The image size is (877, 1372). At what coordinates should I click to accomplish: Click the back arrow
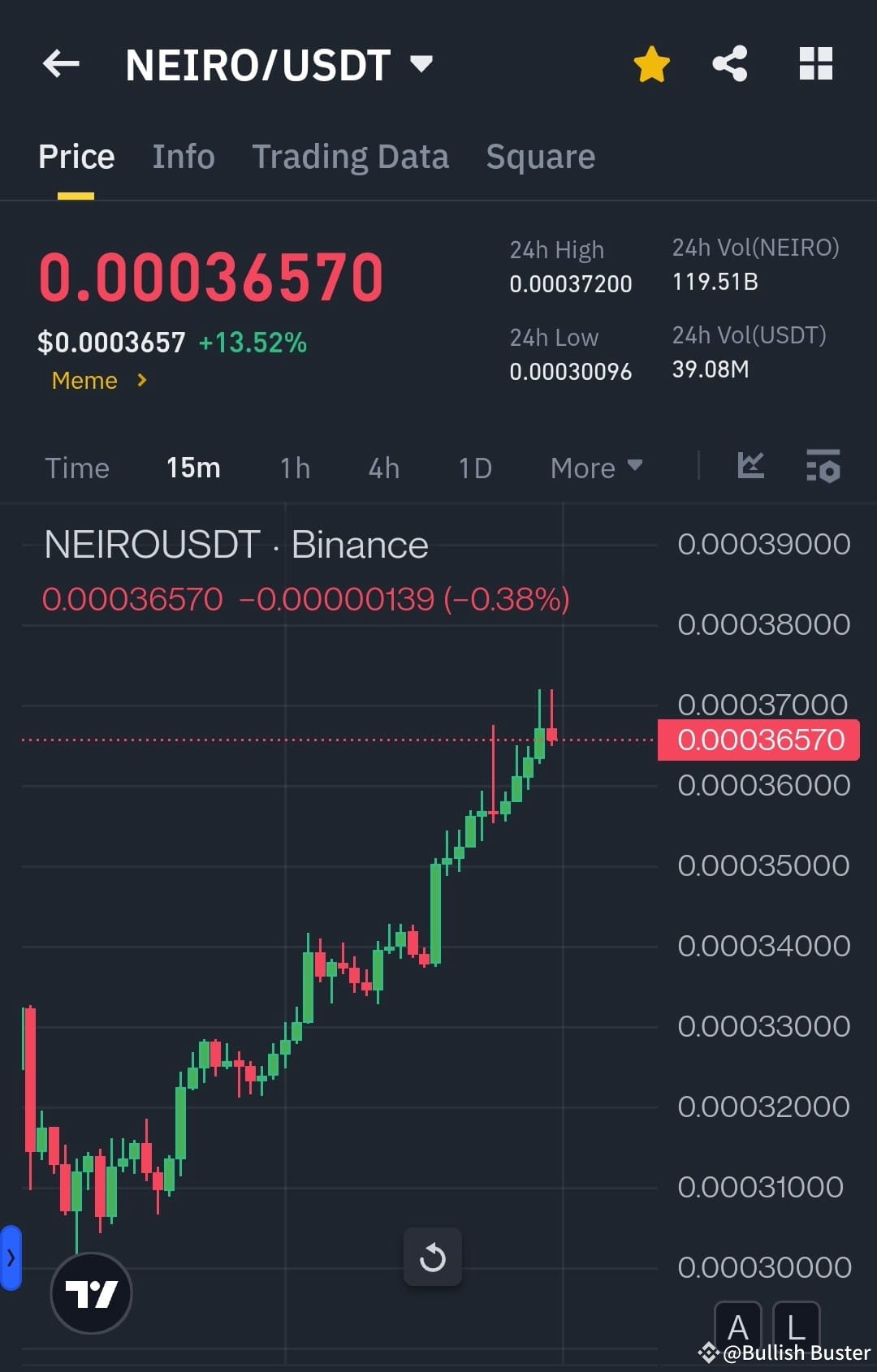click(x=61, y=63)
